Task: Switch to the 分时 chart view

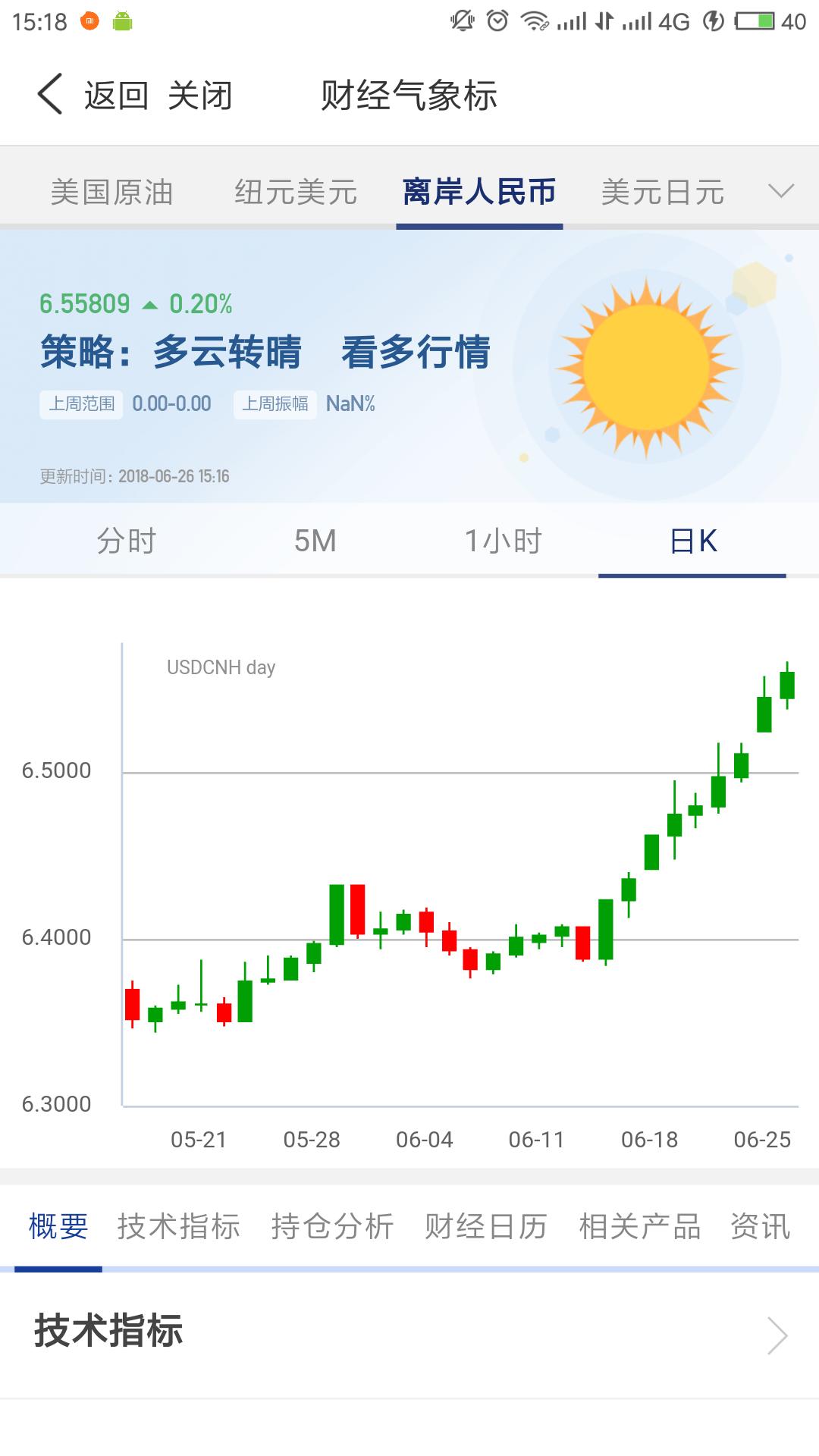Action: coord(125,540)
